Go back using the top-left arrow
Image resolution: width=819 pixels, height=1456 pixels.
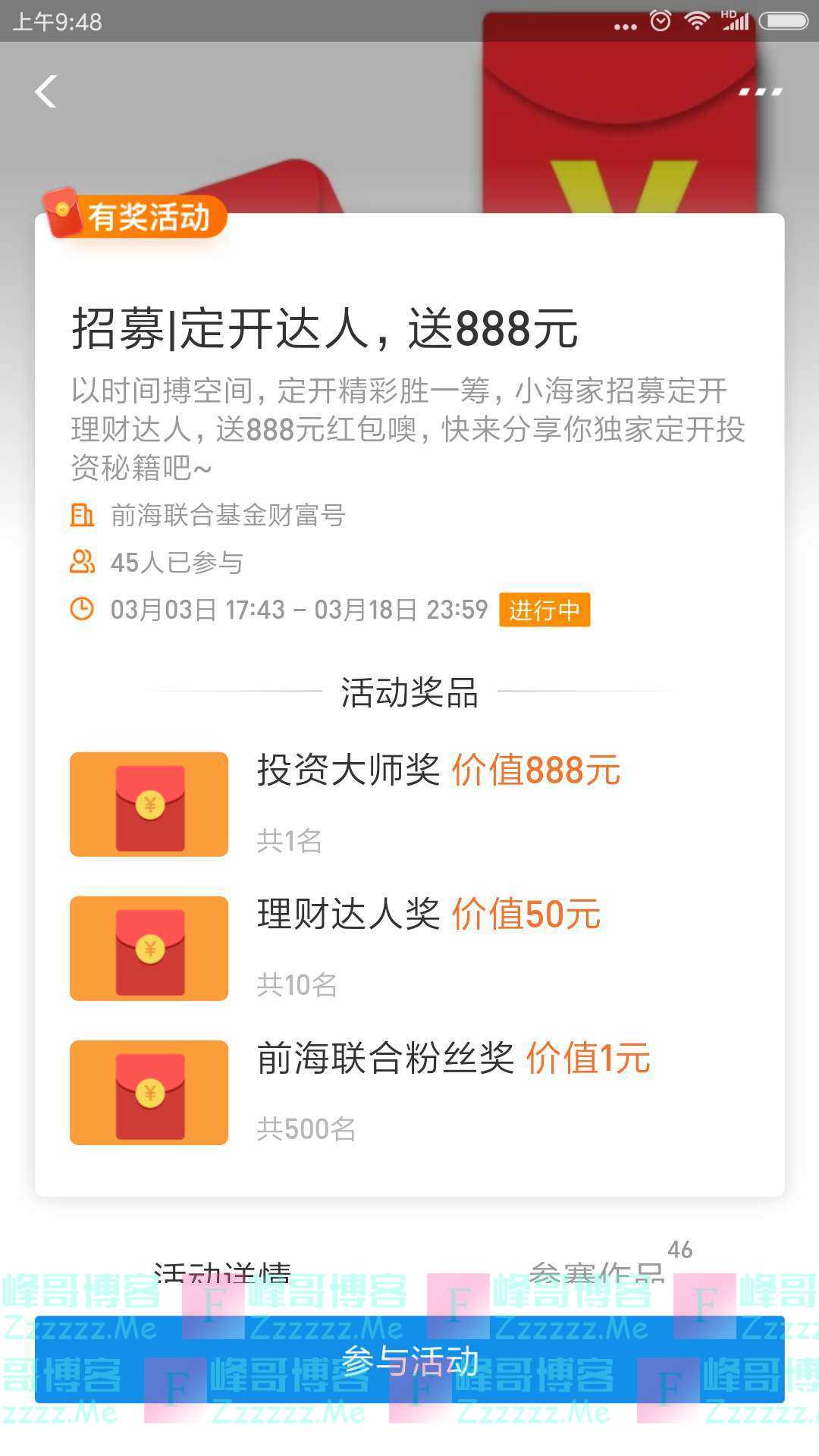point(46,92)
